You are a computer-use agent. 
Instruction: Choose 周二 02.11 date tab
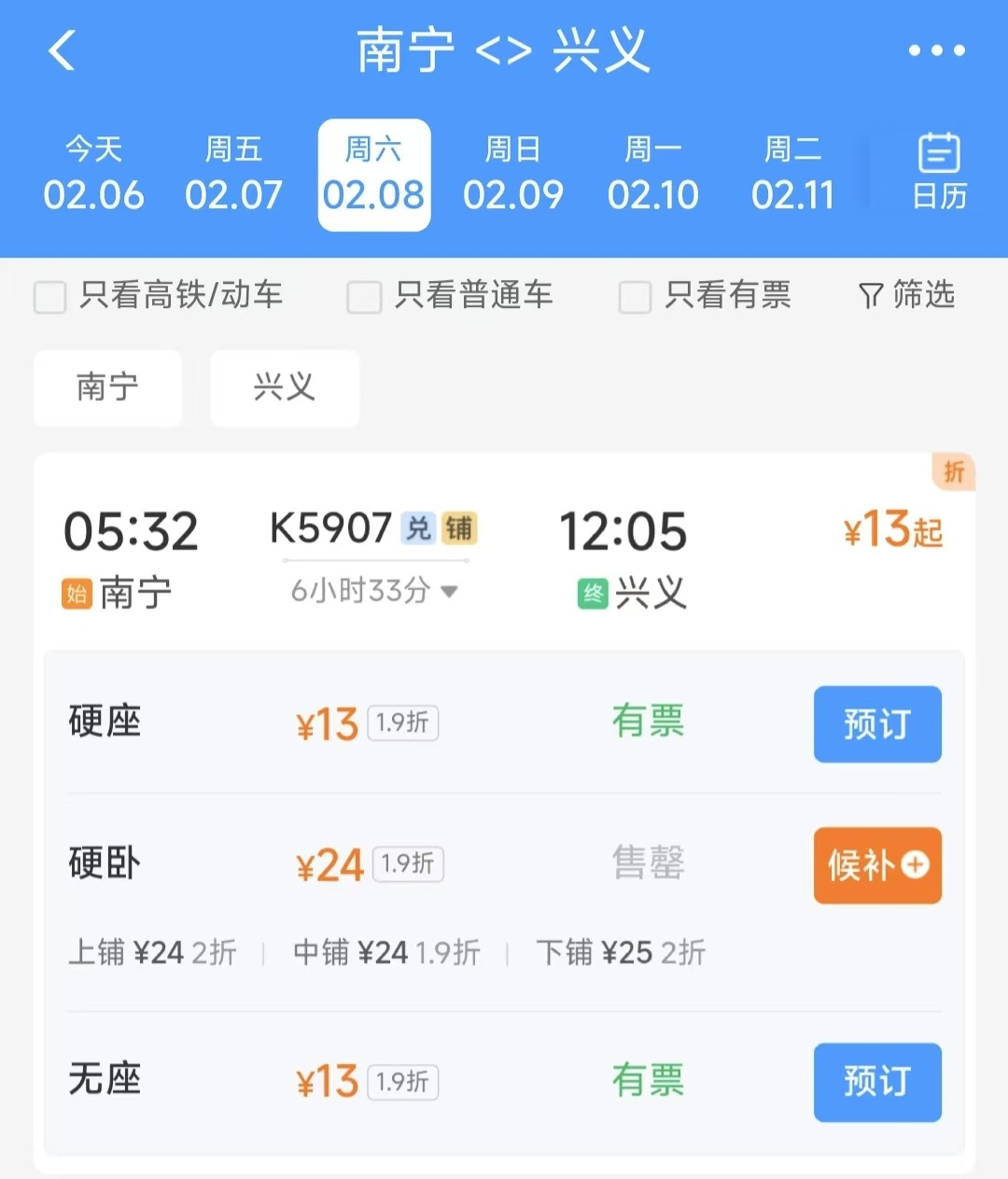click(x=792, y=175)
